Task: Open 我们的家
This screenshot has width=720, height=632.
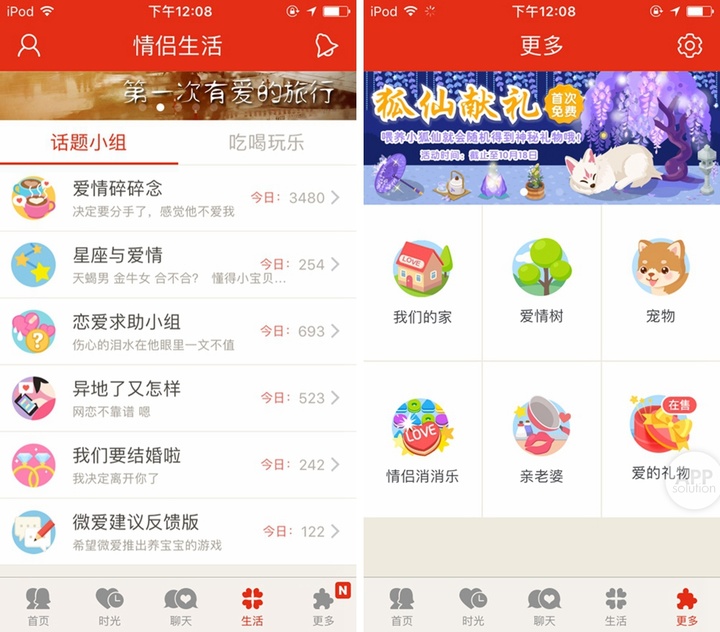Action: (422, 284)
